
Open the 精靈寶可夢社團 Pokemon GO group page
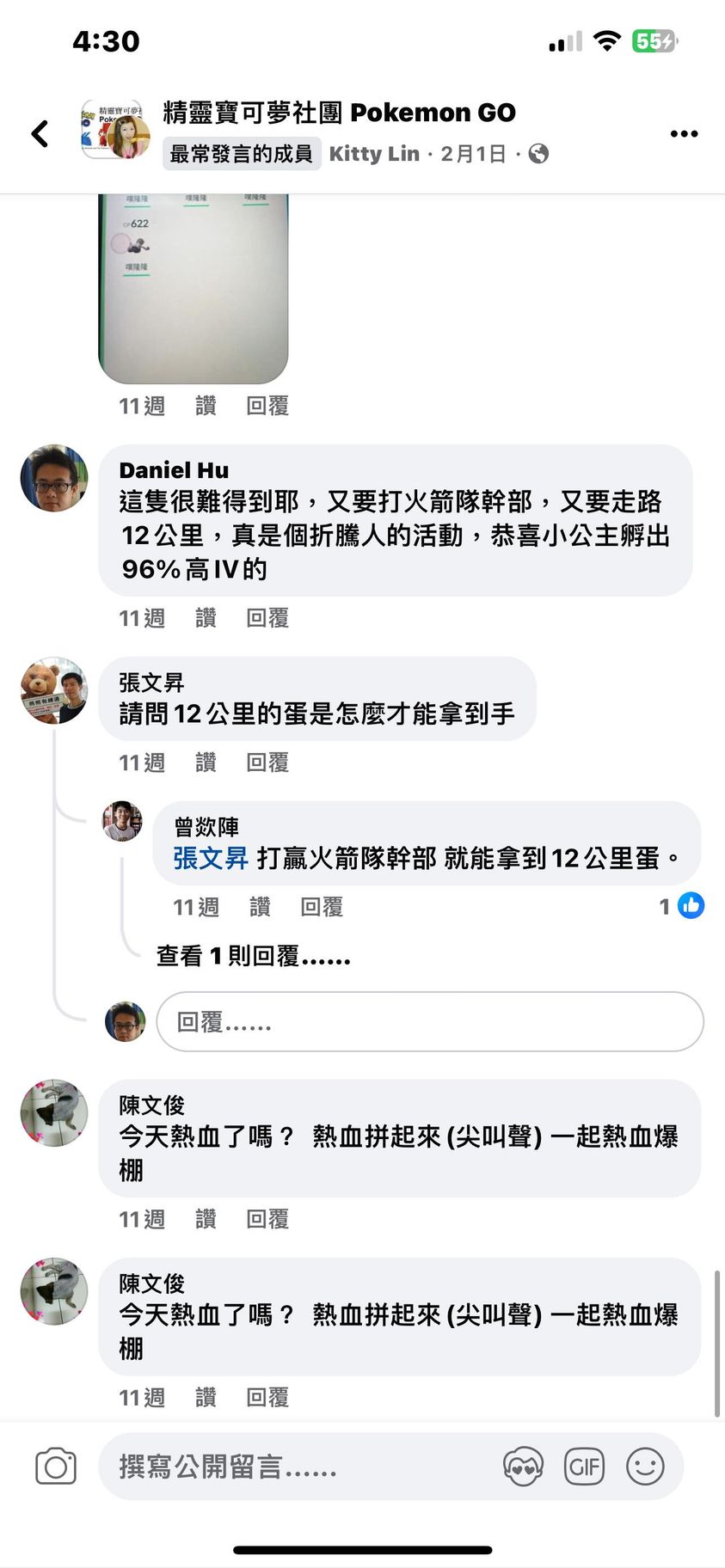tap(339, 113)
